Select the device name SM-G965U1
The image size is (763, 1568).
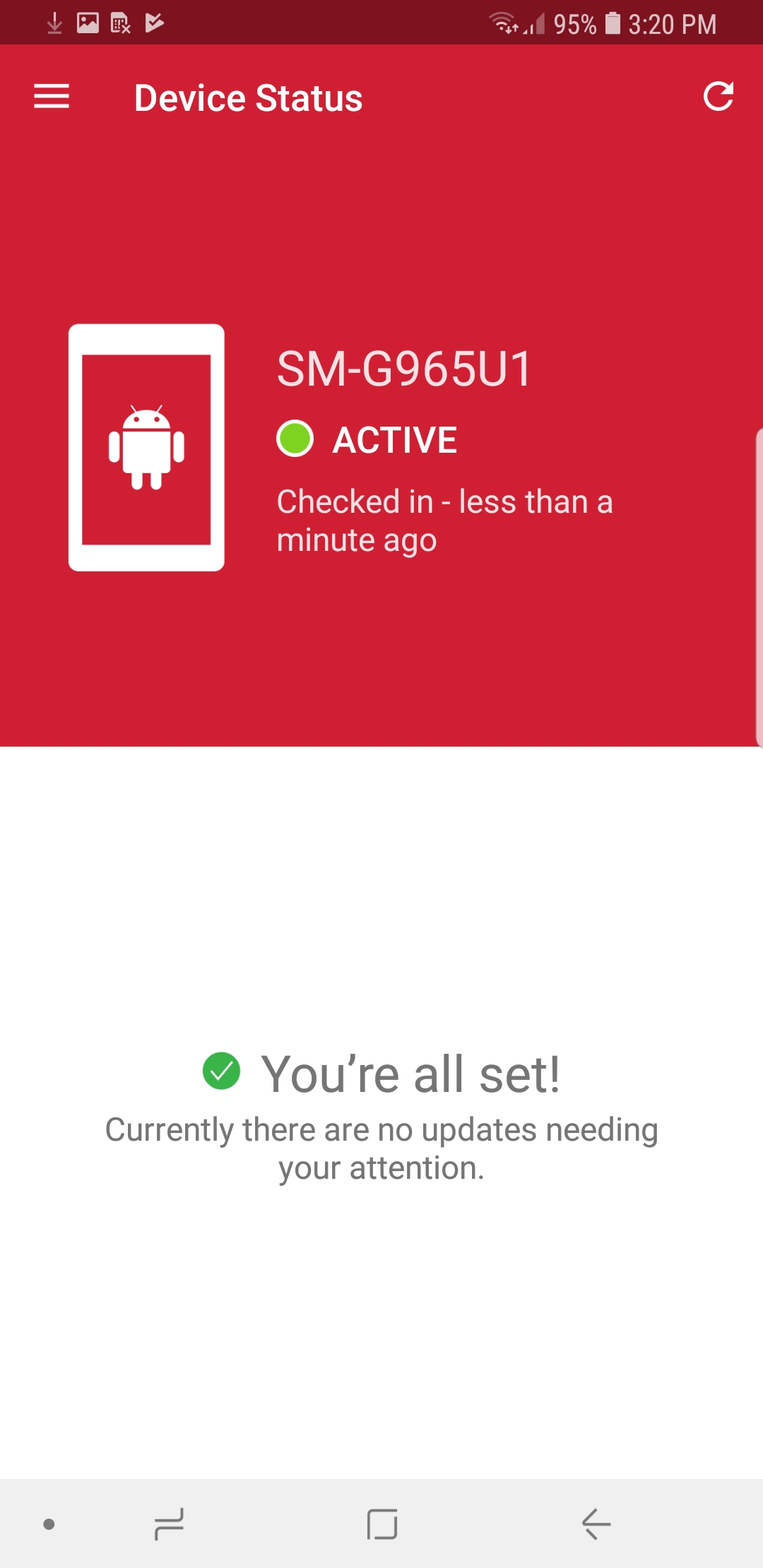(x=405, y=368)
